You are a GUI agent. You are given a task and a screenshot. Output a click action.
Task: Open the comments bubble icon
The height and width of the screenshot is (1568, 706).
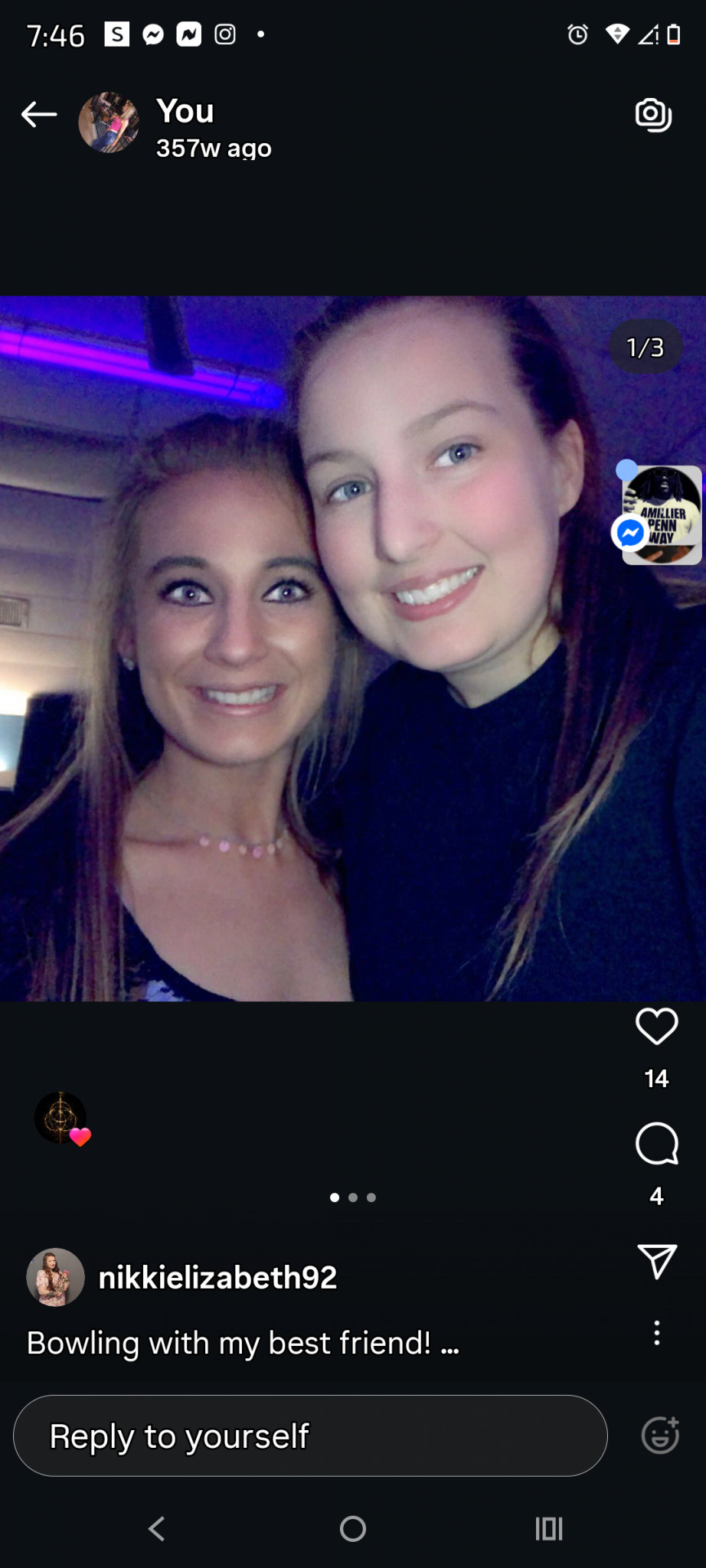click(x=656, y=1144)
